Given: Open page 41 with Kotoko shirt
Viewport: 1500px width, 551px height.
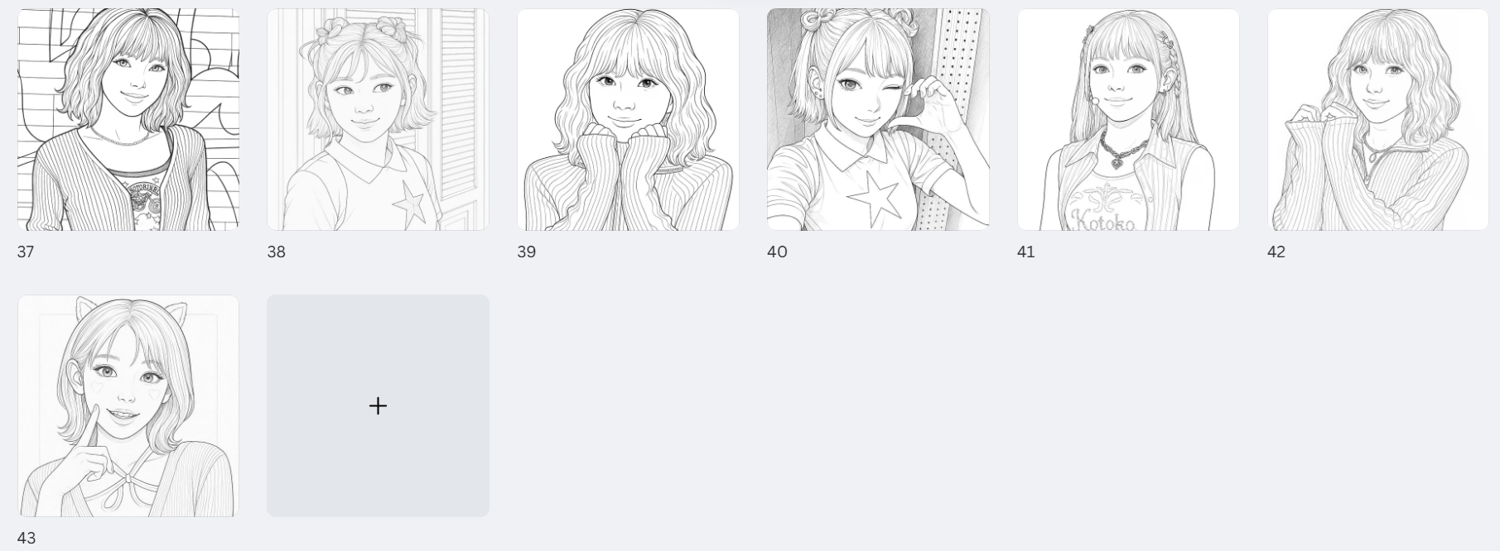Looking at the screenshot, I should point(1128,120).
